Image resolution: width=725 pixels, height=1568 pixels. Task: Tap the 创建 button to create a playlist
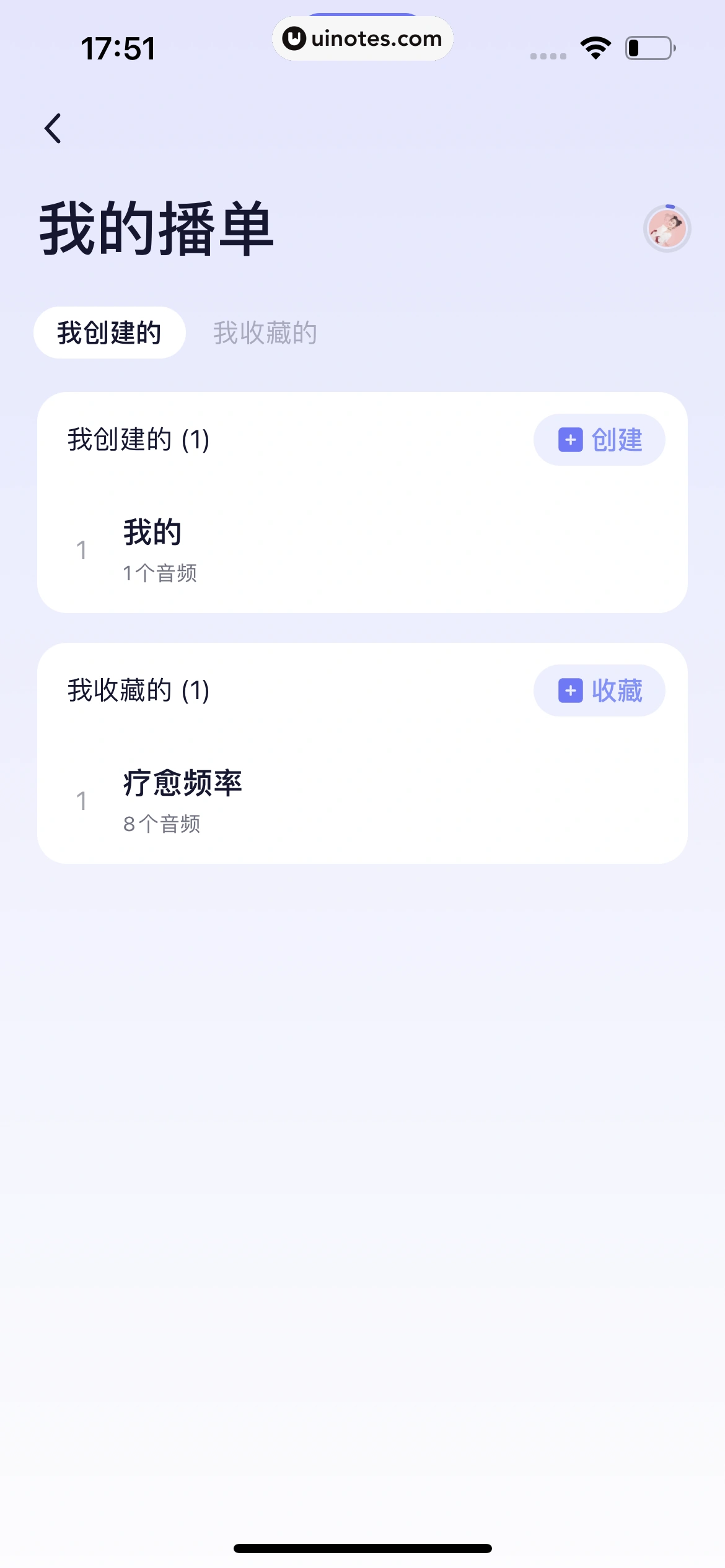599,440
